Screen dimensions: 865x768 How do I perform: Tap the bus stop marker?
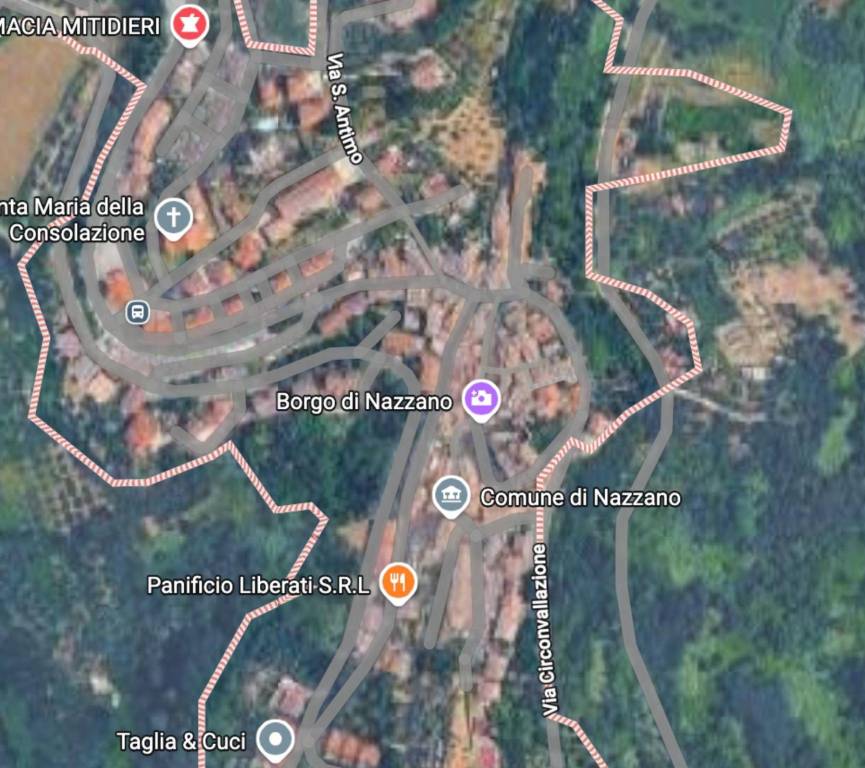coord(137,311)
